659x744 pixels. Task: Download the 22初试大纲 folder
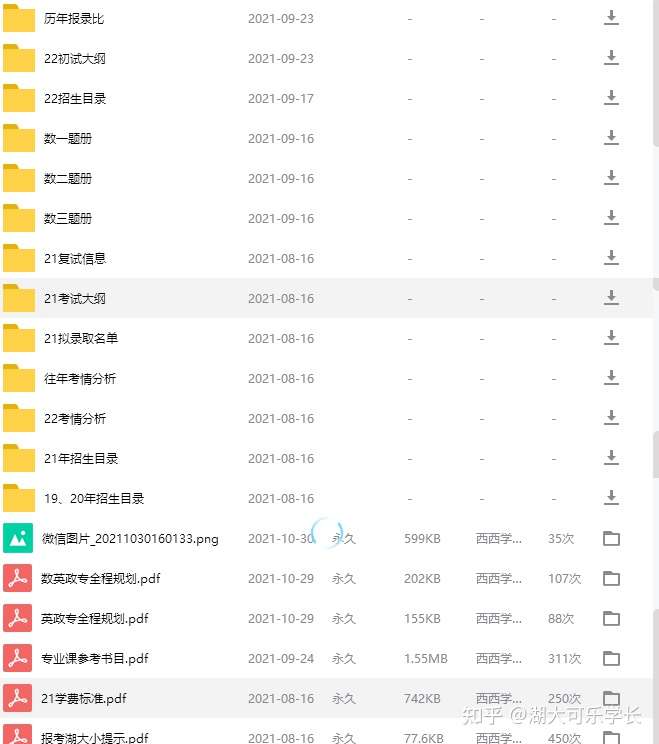pos(611,58)
